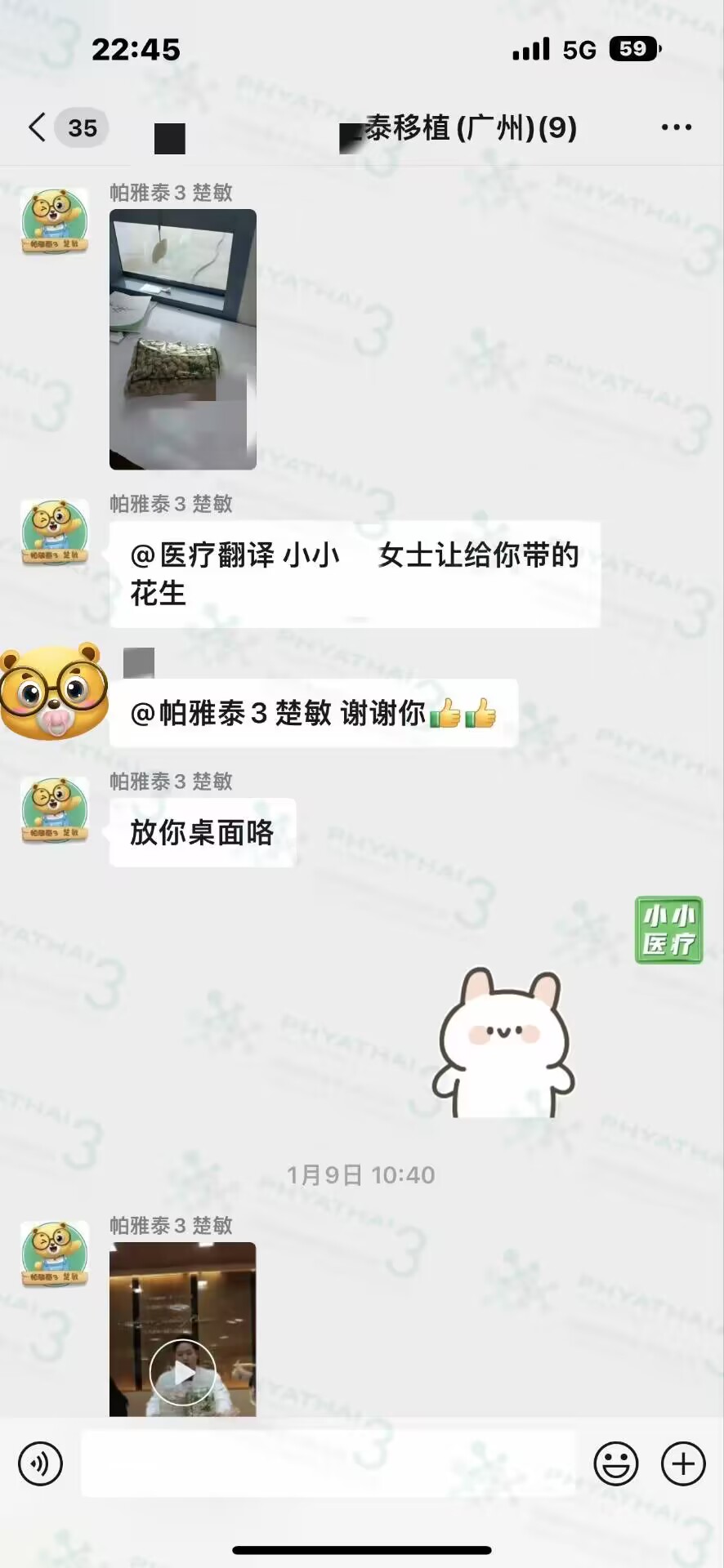Viewport: 724px width, 1568px height.
Task: View the 小小医疗 green profile avatar
Action: pyautogui.click(x=668, y=929)
